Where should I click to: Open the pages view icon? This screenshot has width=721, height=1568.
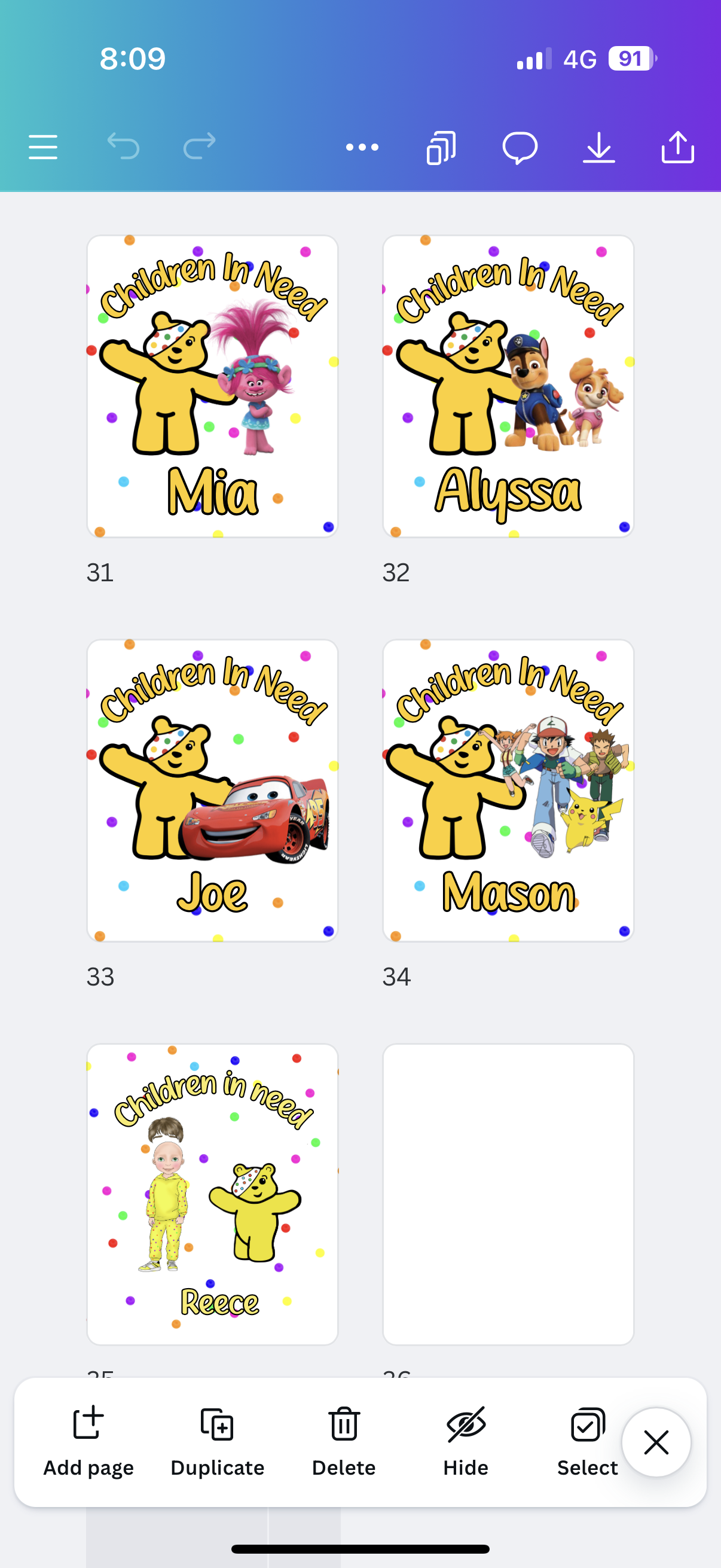point(441,148)
